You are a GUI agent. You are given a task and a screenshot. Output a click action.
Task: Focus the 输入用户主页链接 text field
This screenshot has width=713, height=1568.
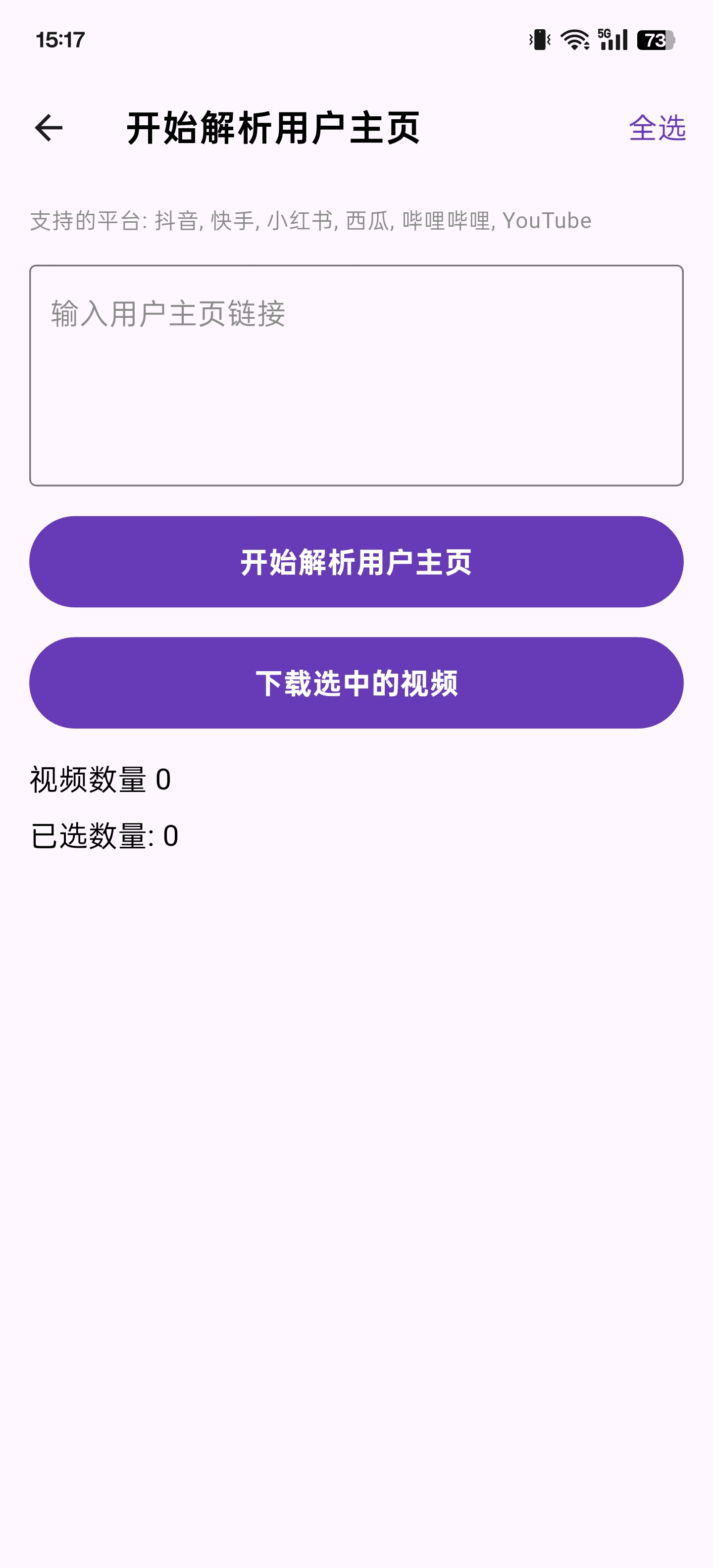[x=356, y=375]
